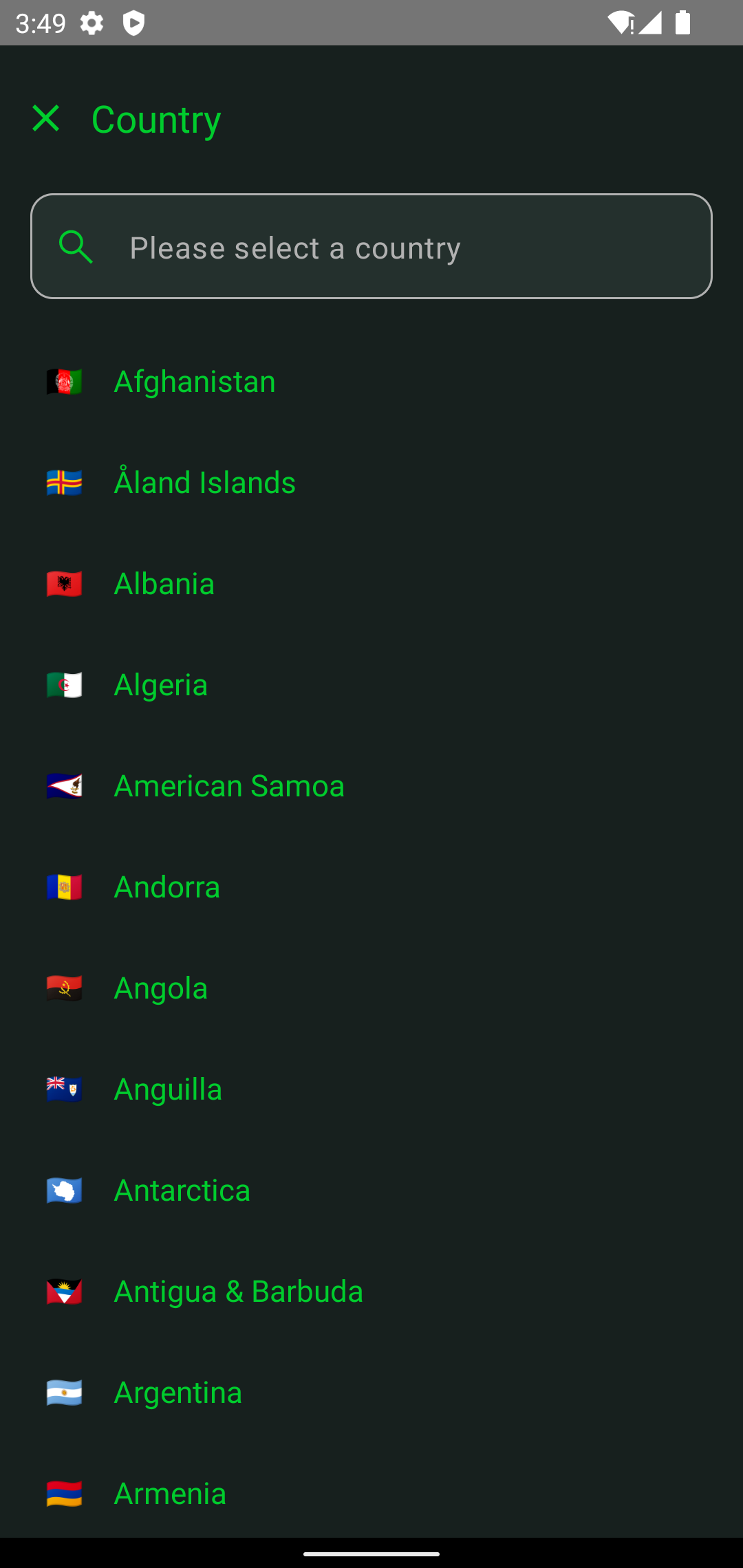This screenshot has width=743, height=1568.
Task: Close the Country picker with the X
Action: (x=46, y=118)
